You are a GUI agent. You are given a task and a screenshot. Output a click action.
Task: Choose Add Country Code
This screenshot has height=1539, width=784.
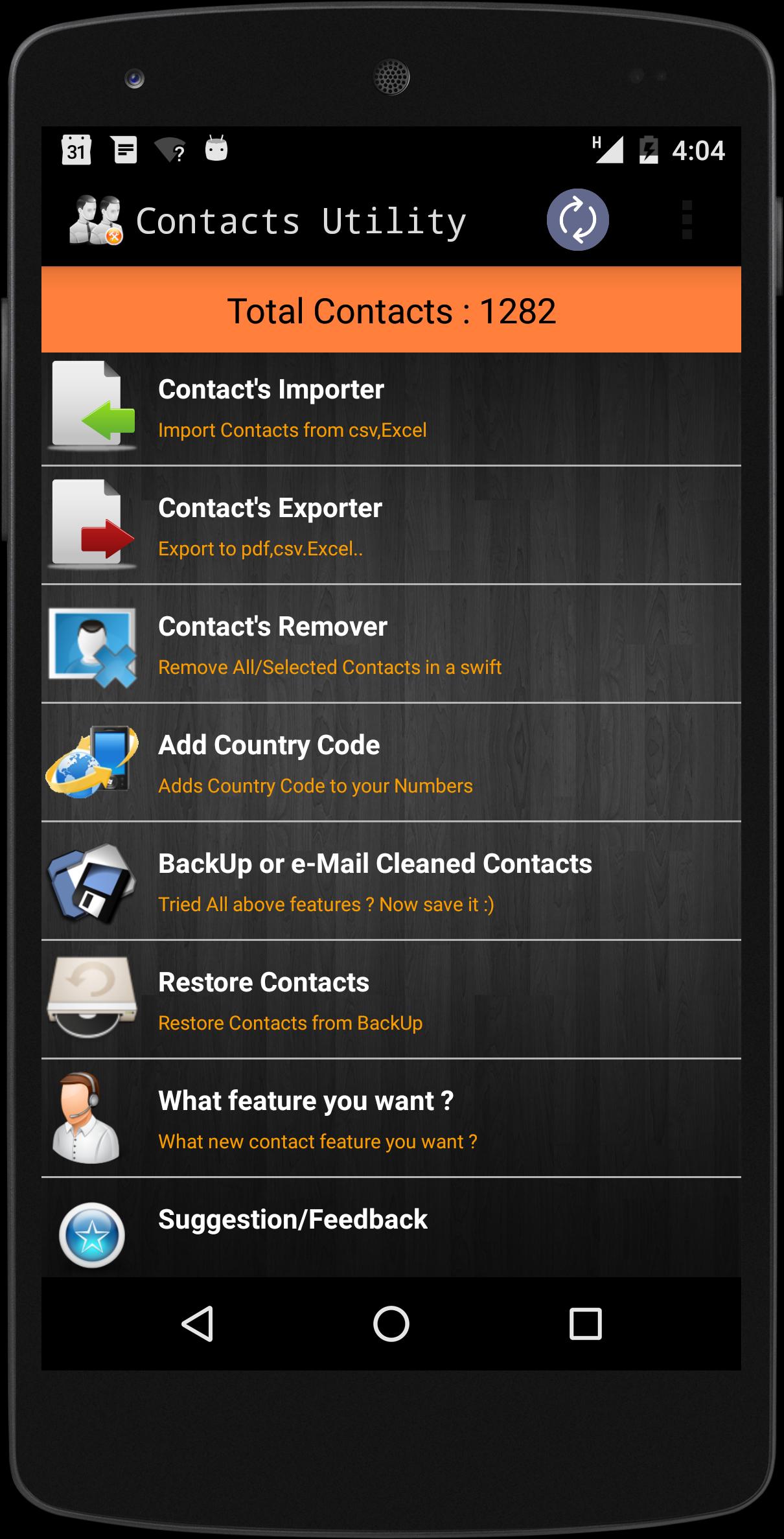(391, 763)
